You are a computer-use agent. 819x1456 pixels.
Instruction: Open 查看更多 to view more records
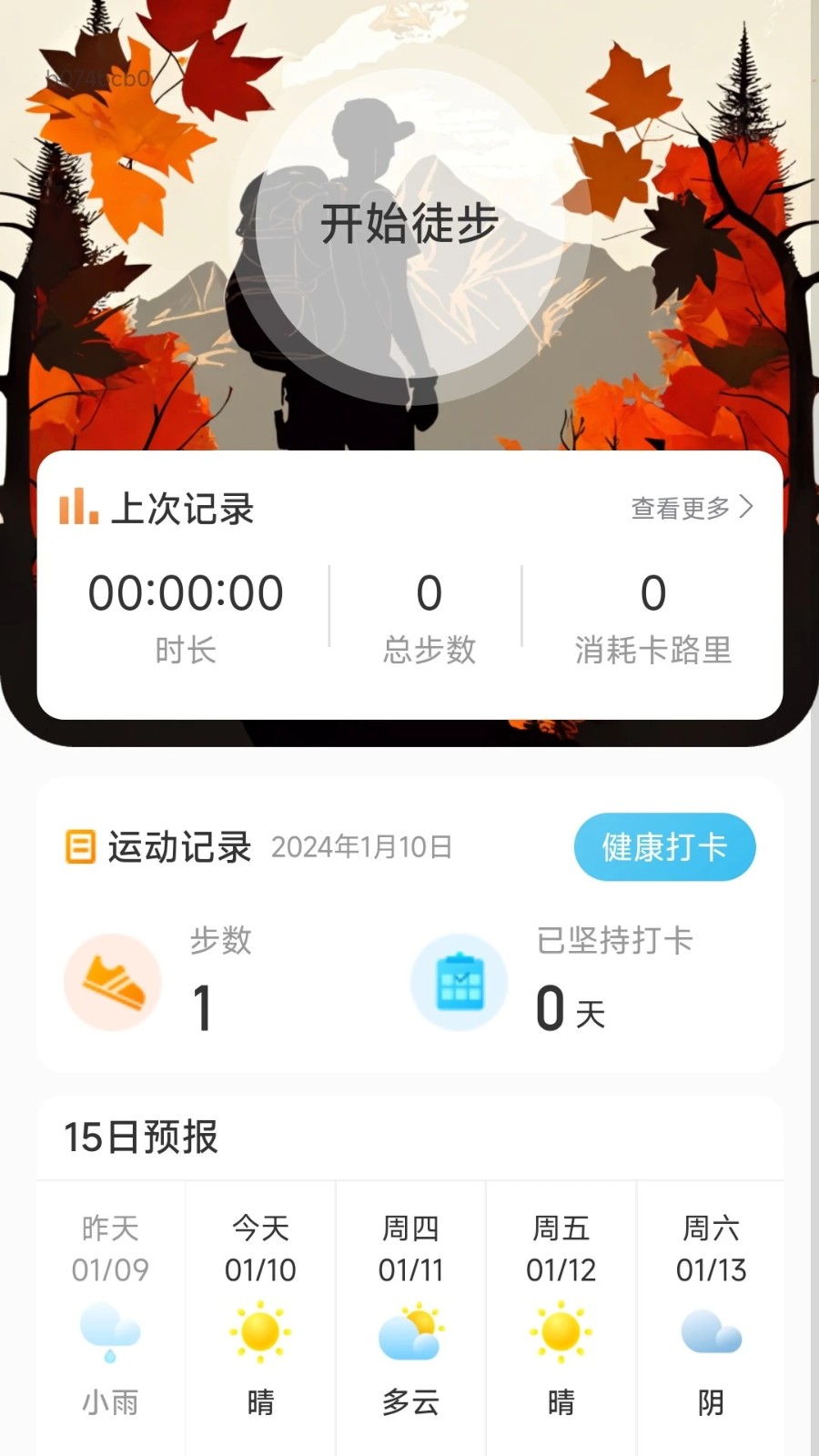click(x=692, y=508)
